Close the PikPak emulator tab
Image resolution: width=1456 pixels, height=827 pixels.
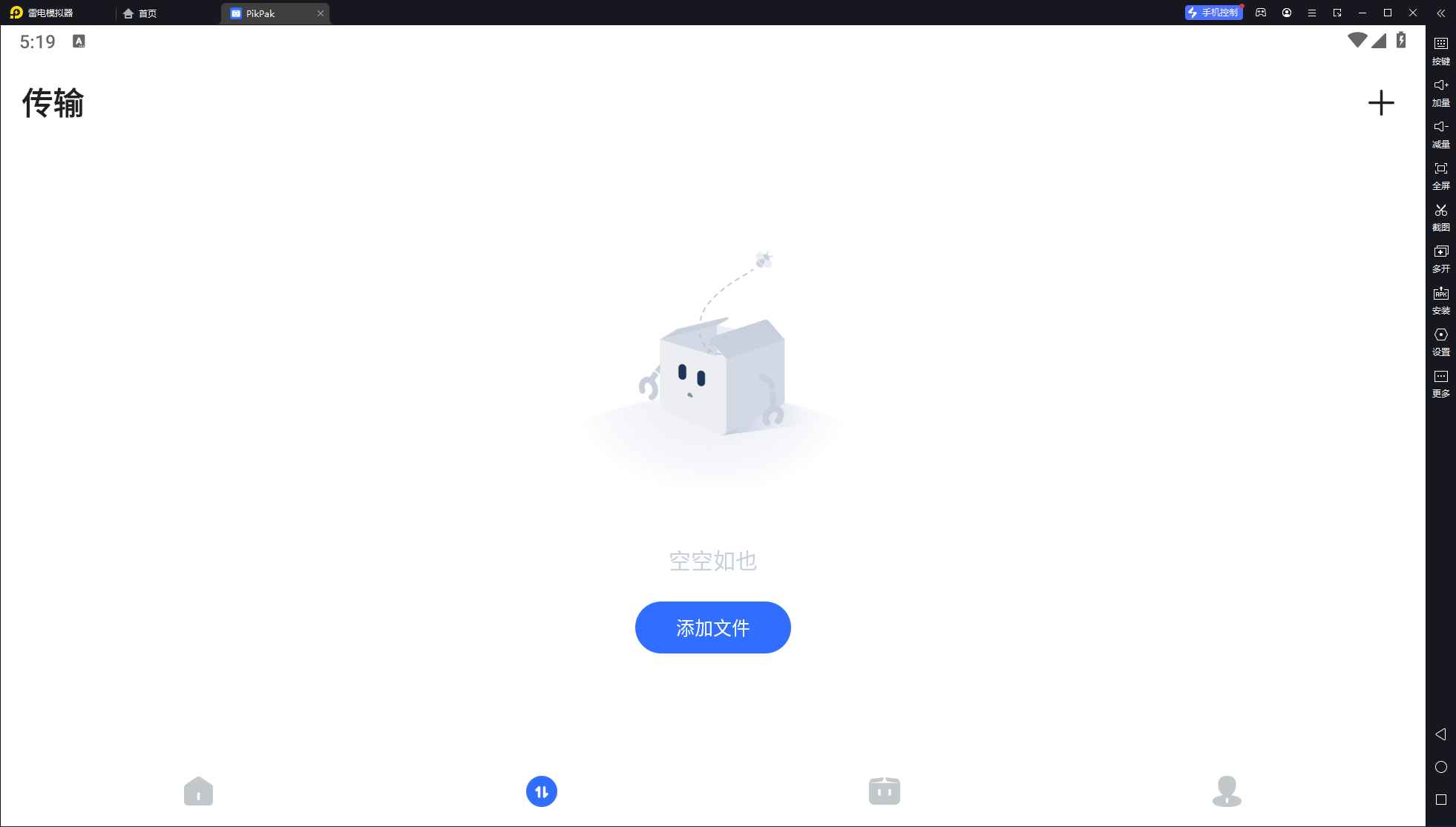click(x=321, y=13)
